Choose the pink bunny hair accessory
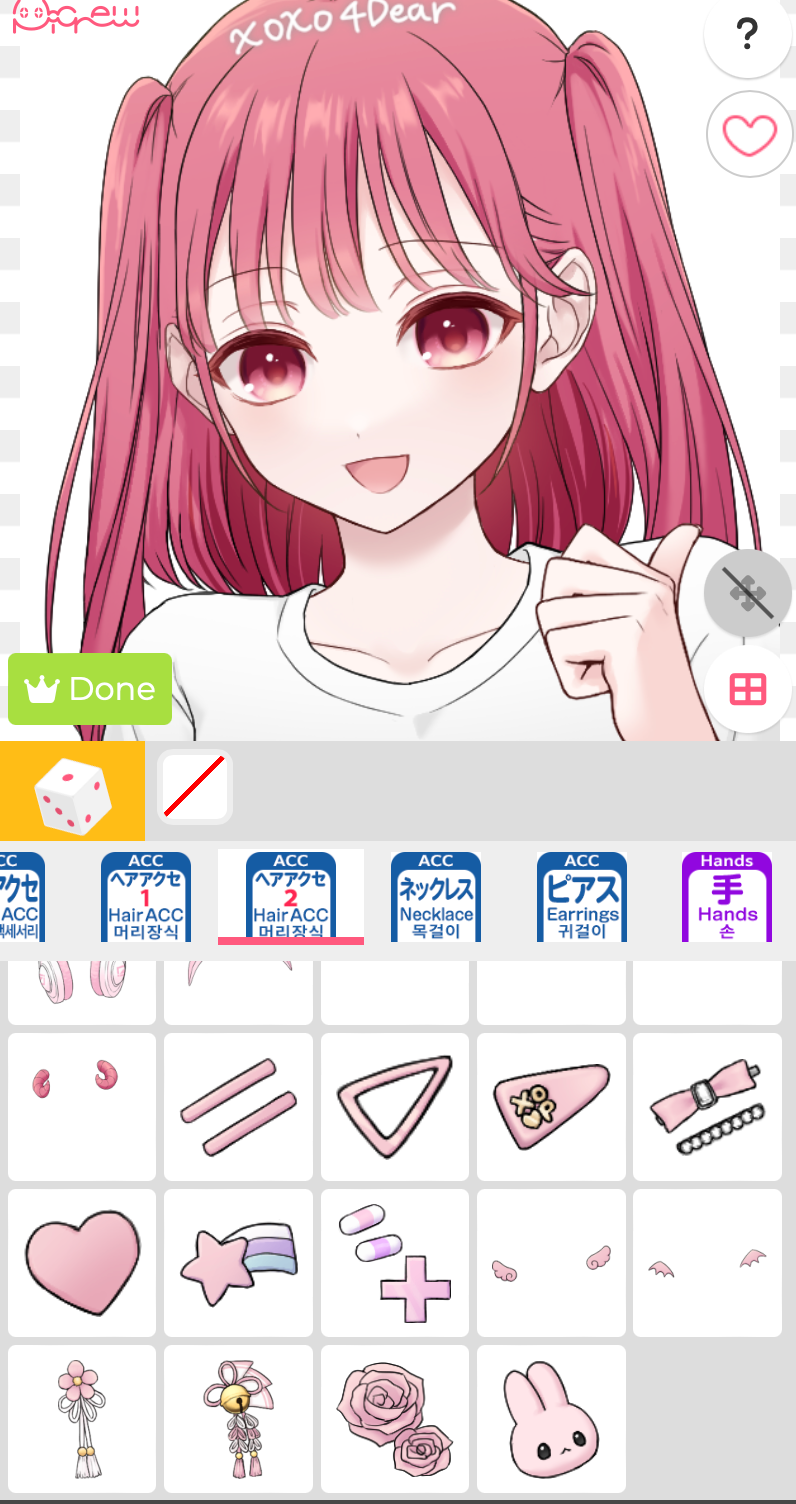 551,1419
